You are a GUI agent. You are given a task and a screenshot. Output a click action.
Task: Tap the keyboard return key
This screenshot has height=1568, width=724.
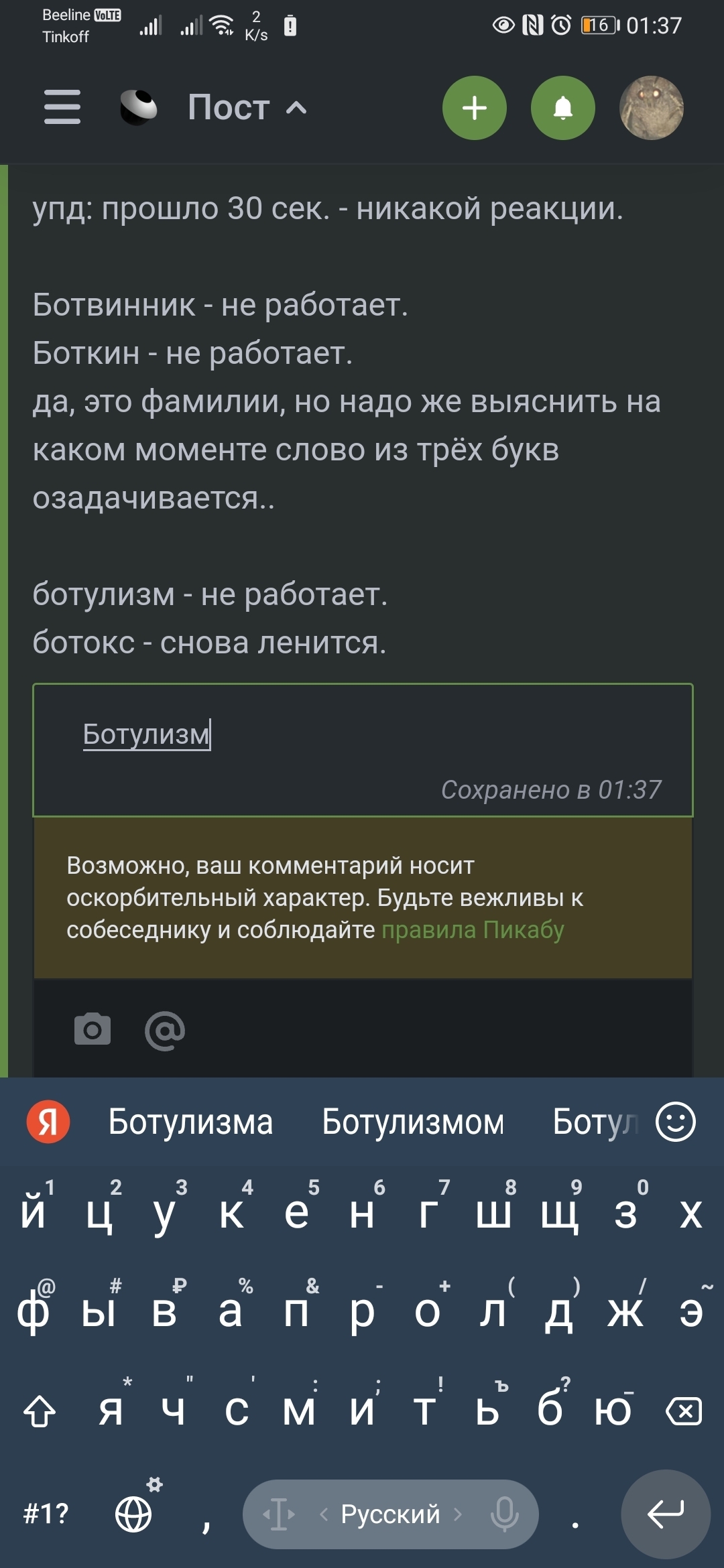(x=666, y=1514)
